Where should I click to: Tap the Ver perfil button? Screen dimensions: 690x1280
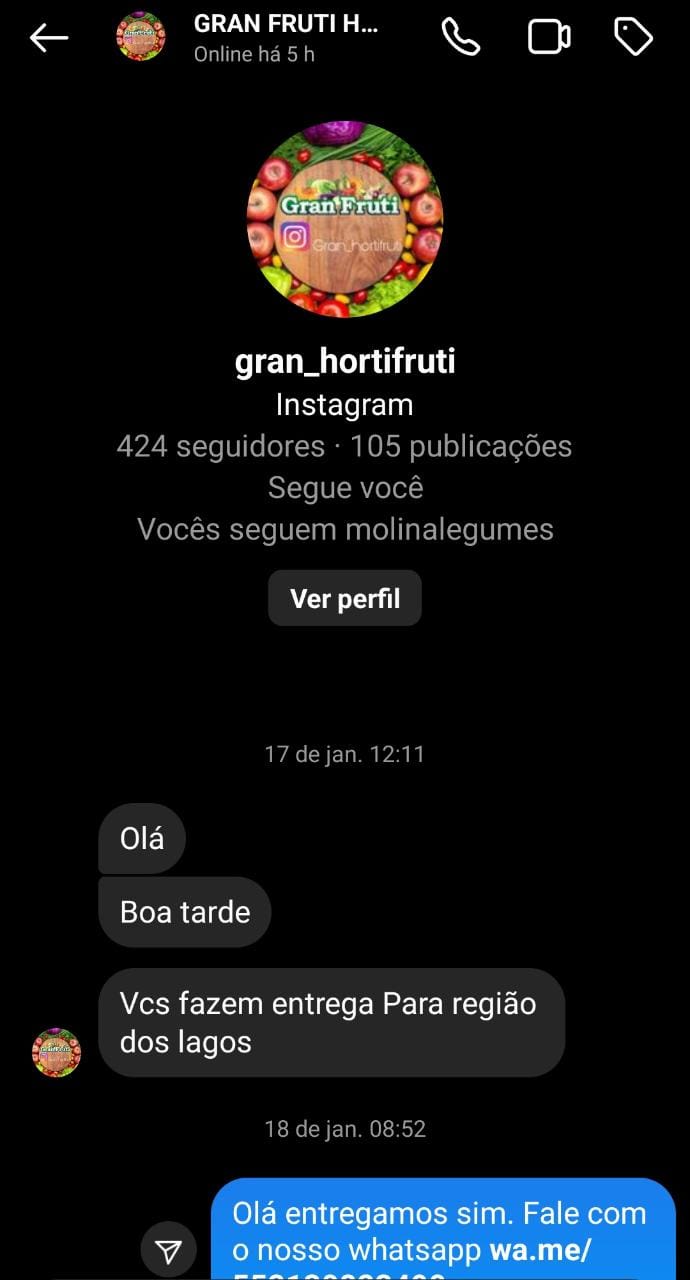(344, 598)
